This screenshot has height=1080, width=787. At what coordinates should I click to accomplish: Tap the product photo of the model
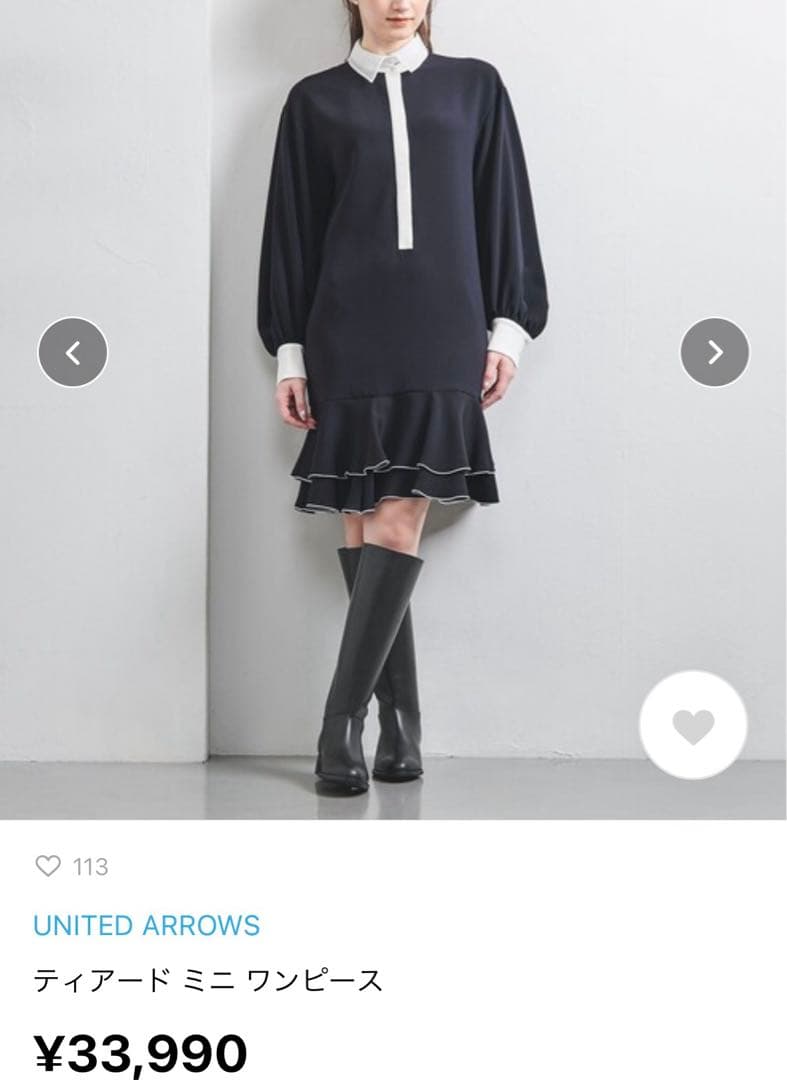click(393, 400)
